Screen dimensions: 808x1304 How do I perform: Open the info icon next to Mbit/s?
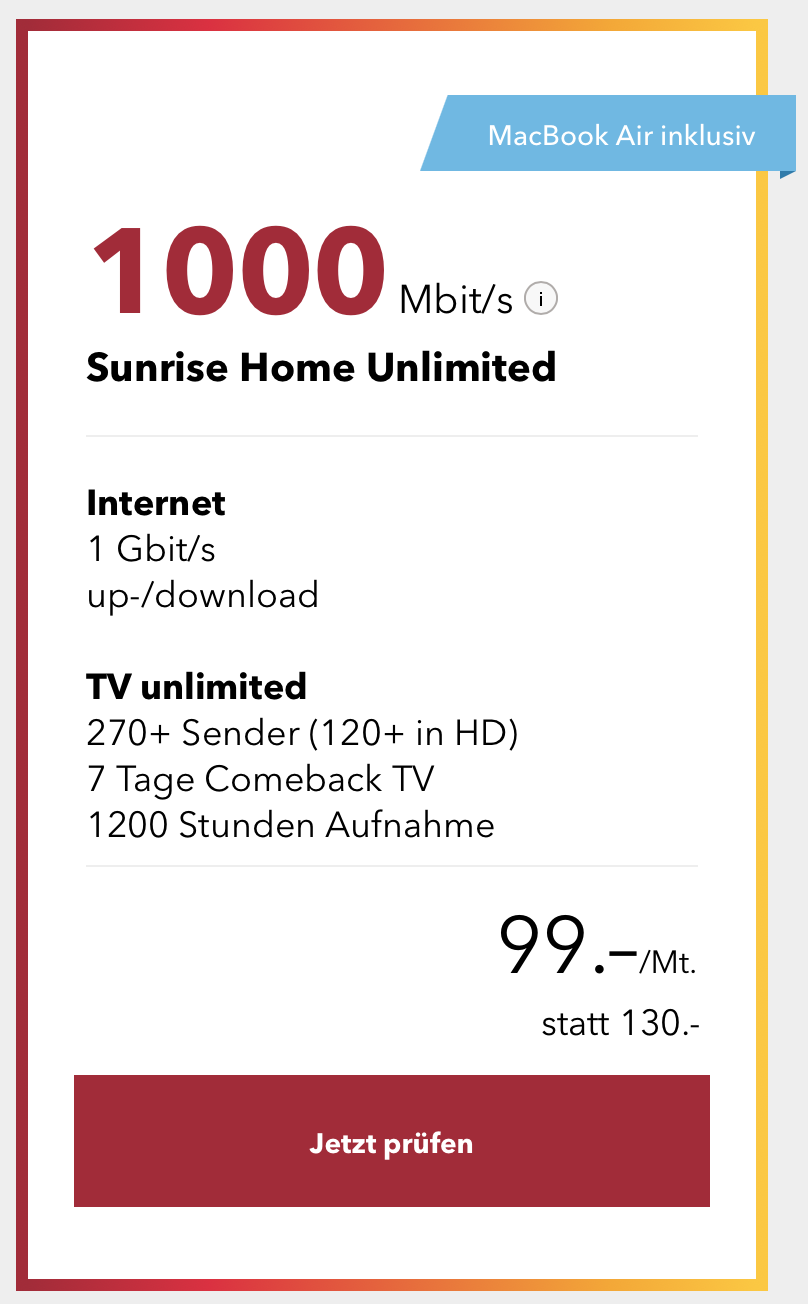point(541,299)
